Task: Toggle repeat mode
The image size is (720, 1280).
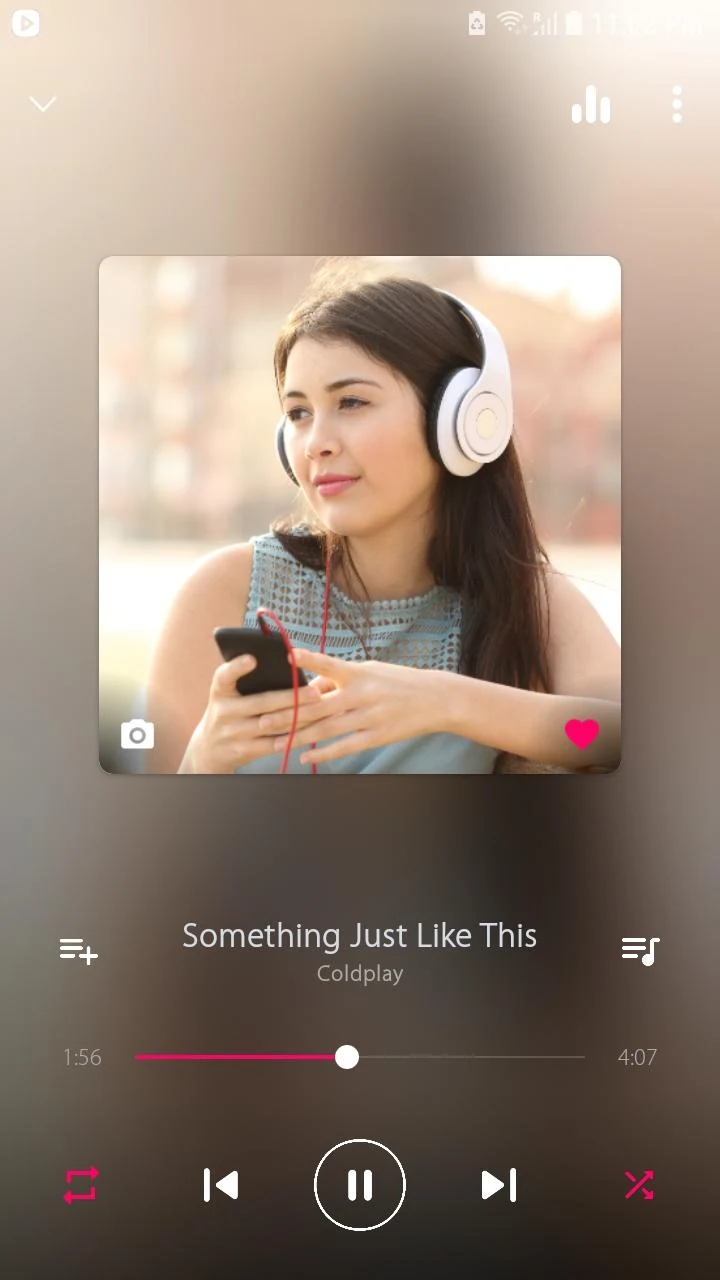Action: point(81,1185)
